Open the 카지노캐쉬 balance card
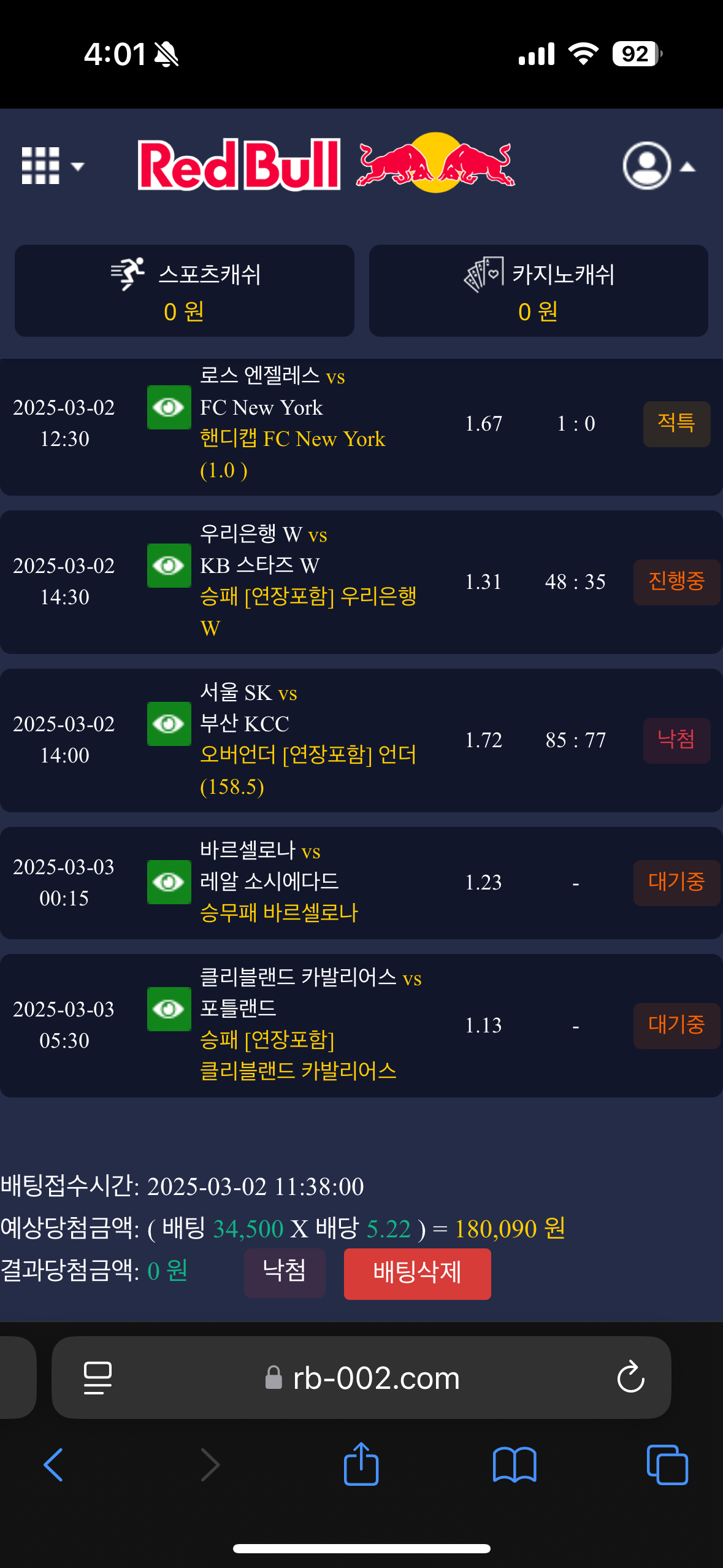The height and width of the screenshot is (1568, 723). tap(538, 291)
